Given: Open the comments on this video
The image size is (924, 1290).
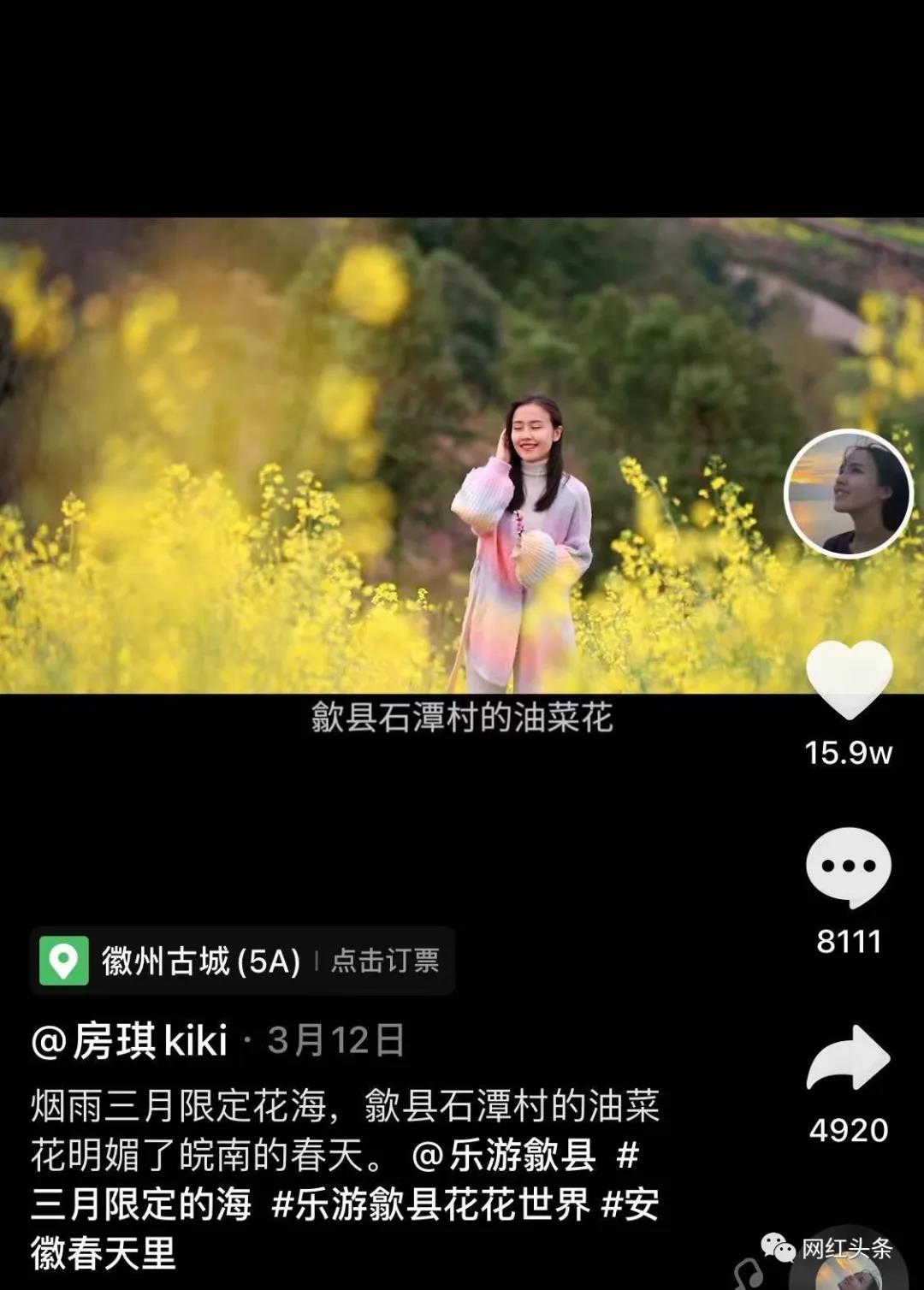Looking at the screenshot, I should click(x=849, y=867).
